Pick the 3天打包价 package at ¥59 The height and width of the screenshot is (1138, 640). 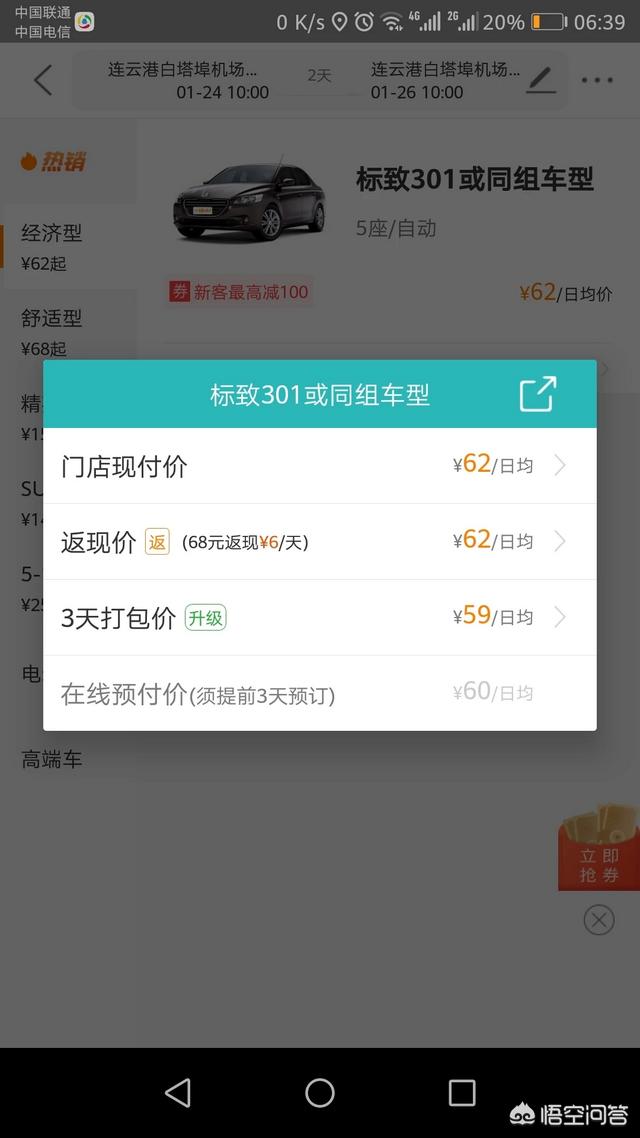click(x=320, y=617)
